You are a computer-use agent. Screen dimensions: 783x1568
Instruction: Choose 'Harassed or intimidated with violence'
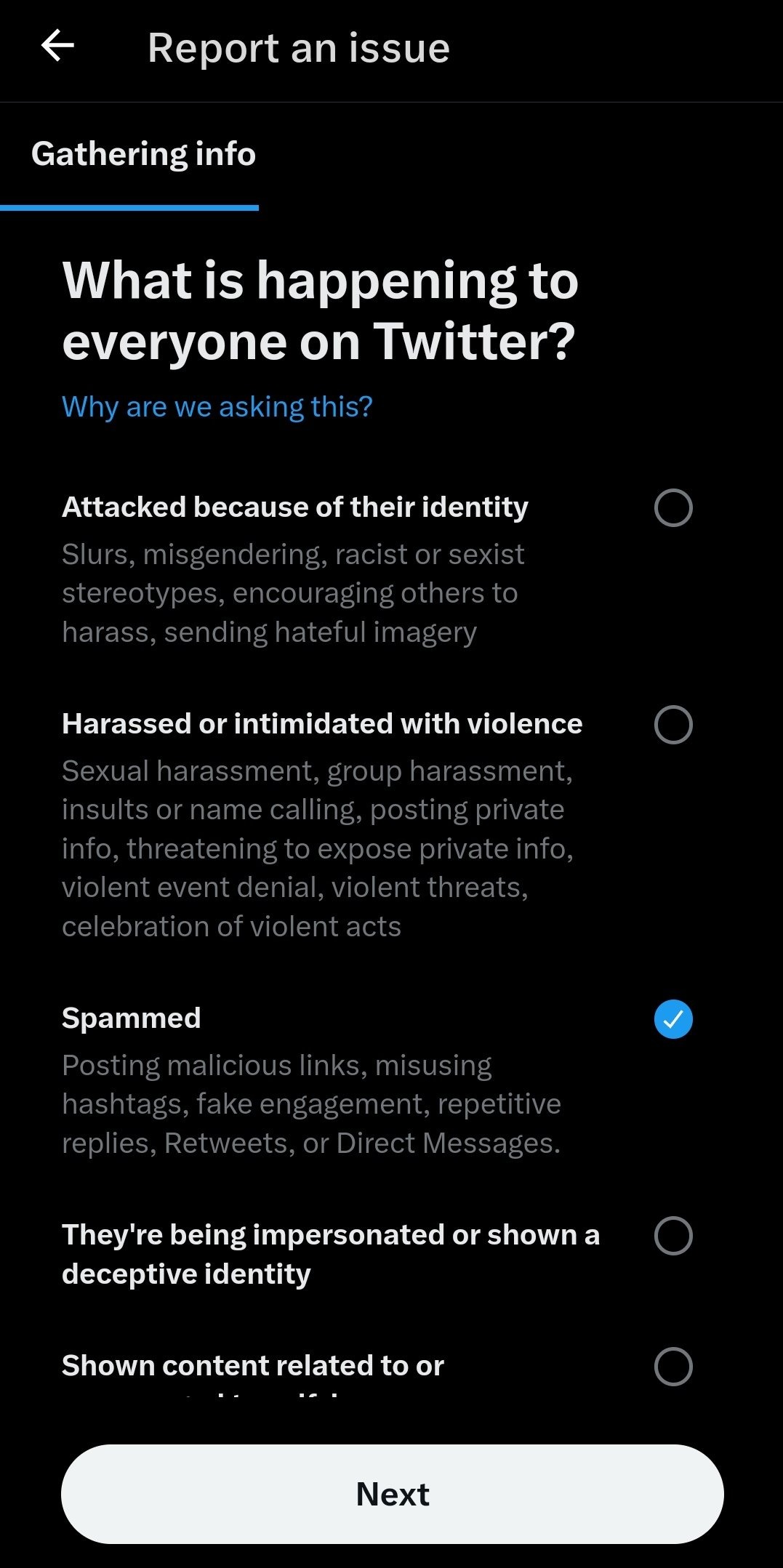tap(672, 725)
